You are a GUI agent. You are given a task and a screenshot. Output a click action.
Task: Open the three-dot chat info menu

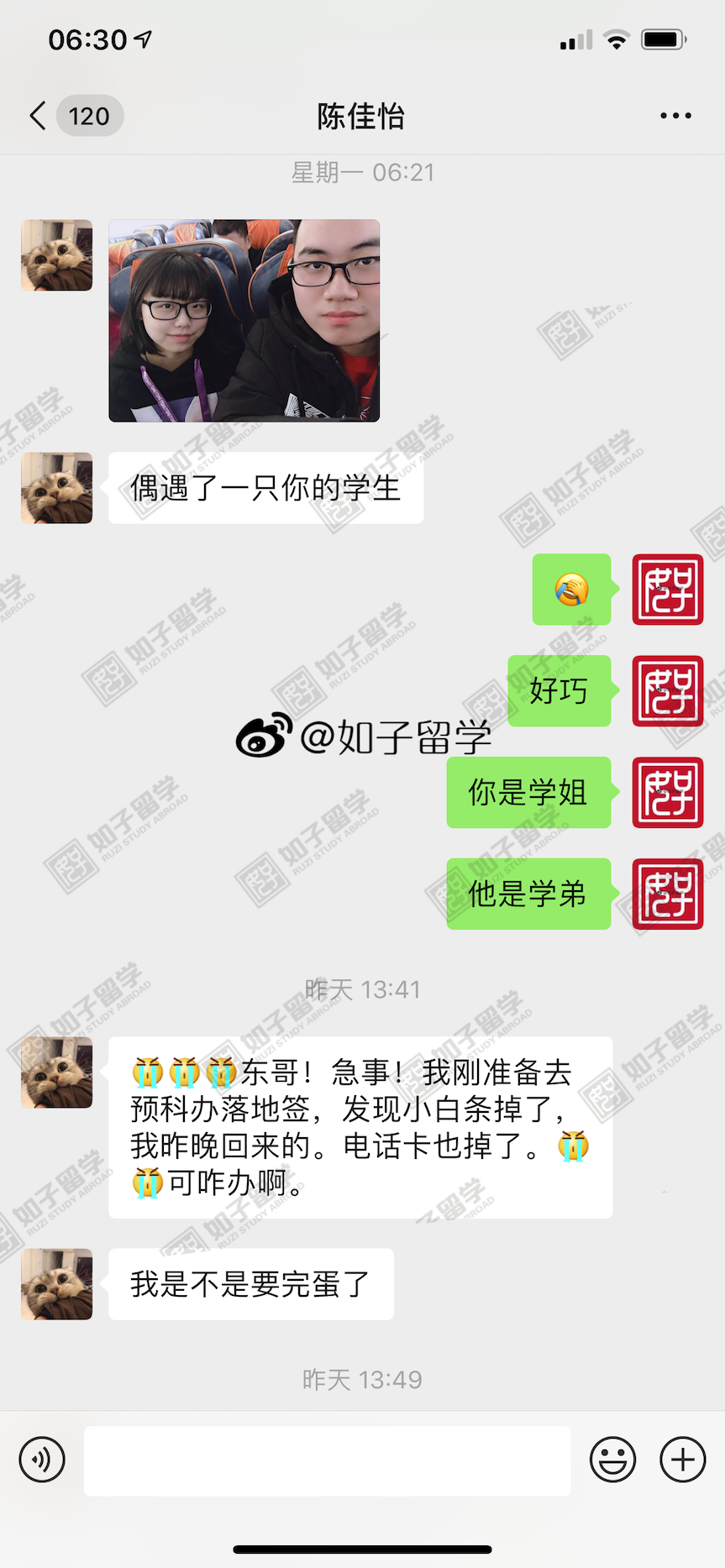point(675,116)
